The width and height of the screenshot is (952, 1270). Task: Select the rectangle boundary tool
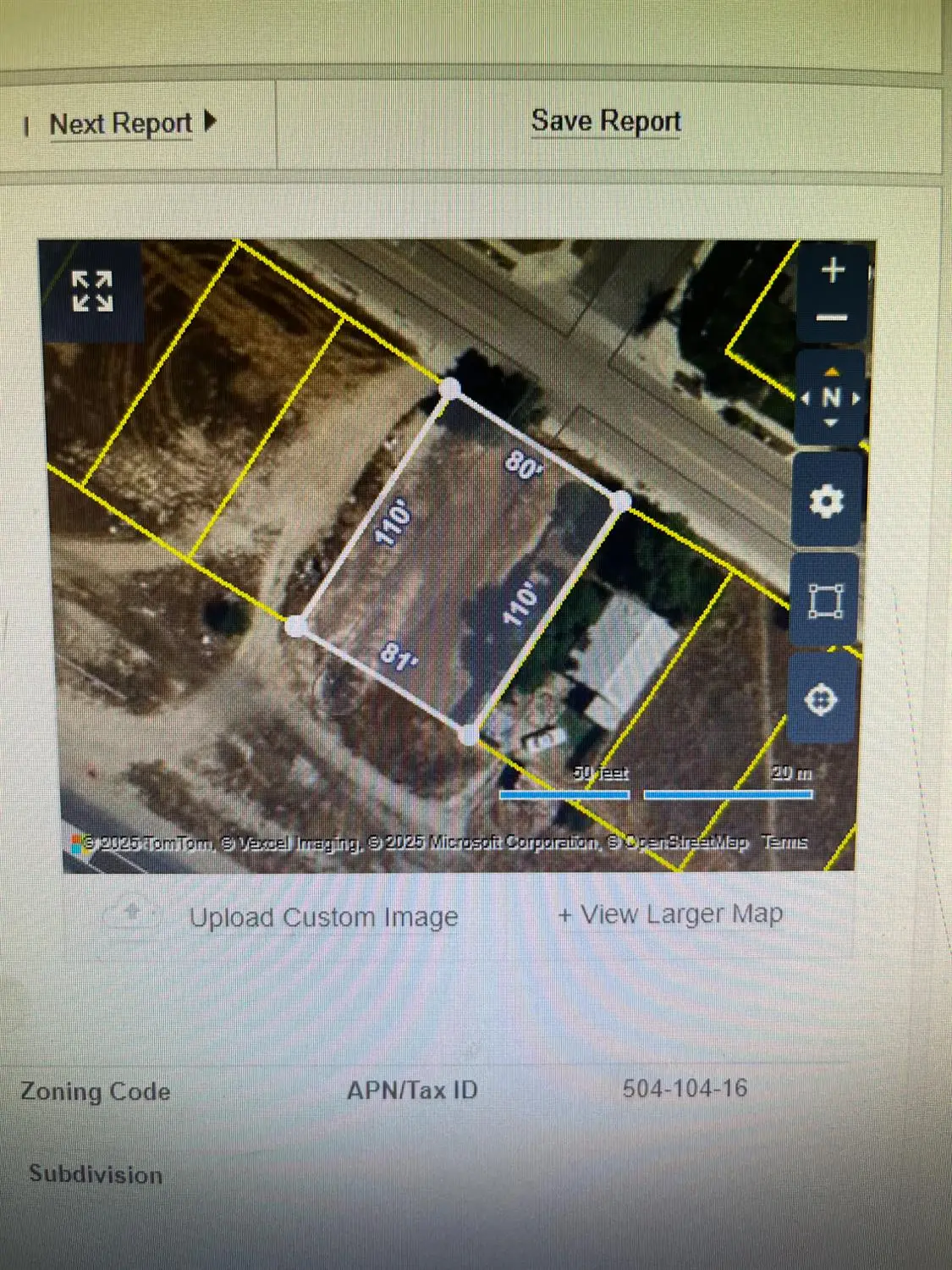(825, 600)
